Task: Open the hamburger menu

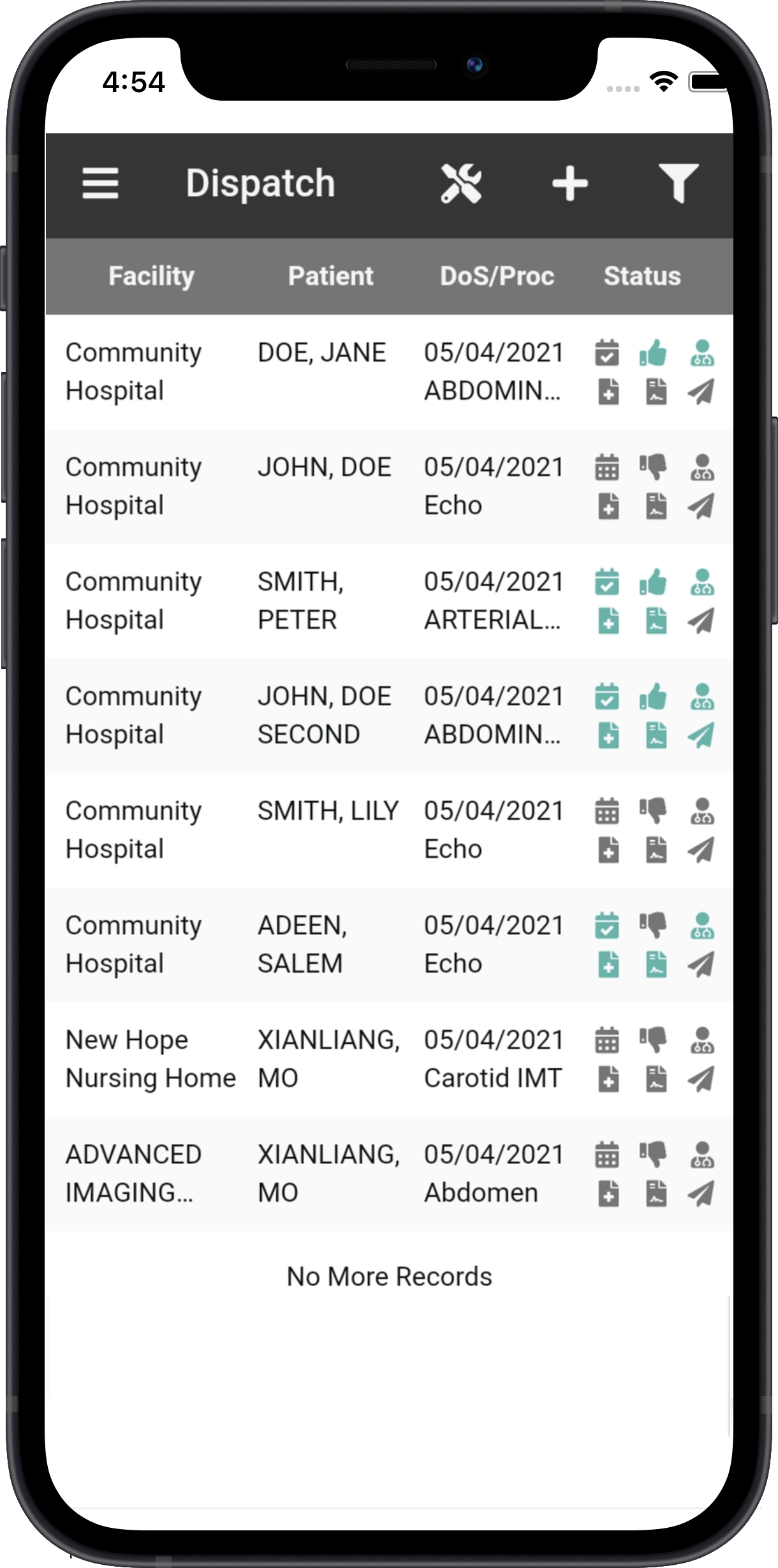Action: coord(100,184)
